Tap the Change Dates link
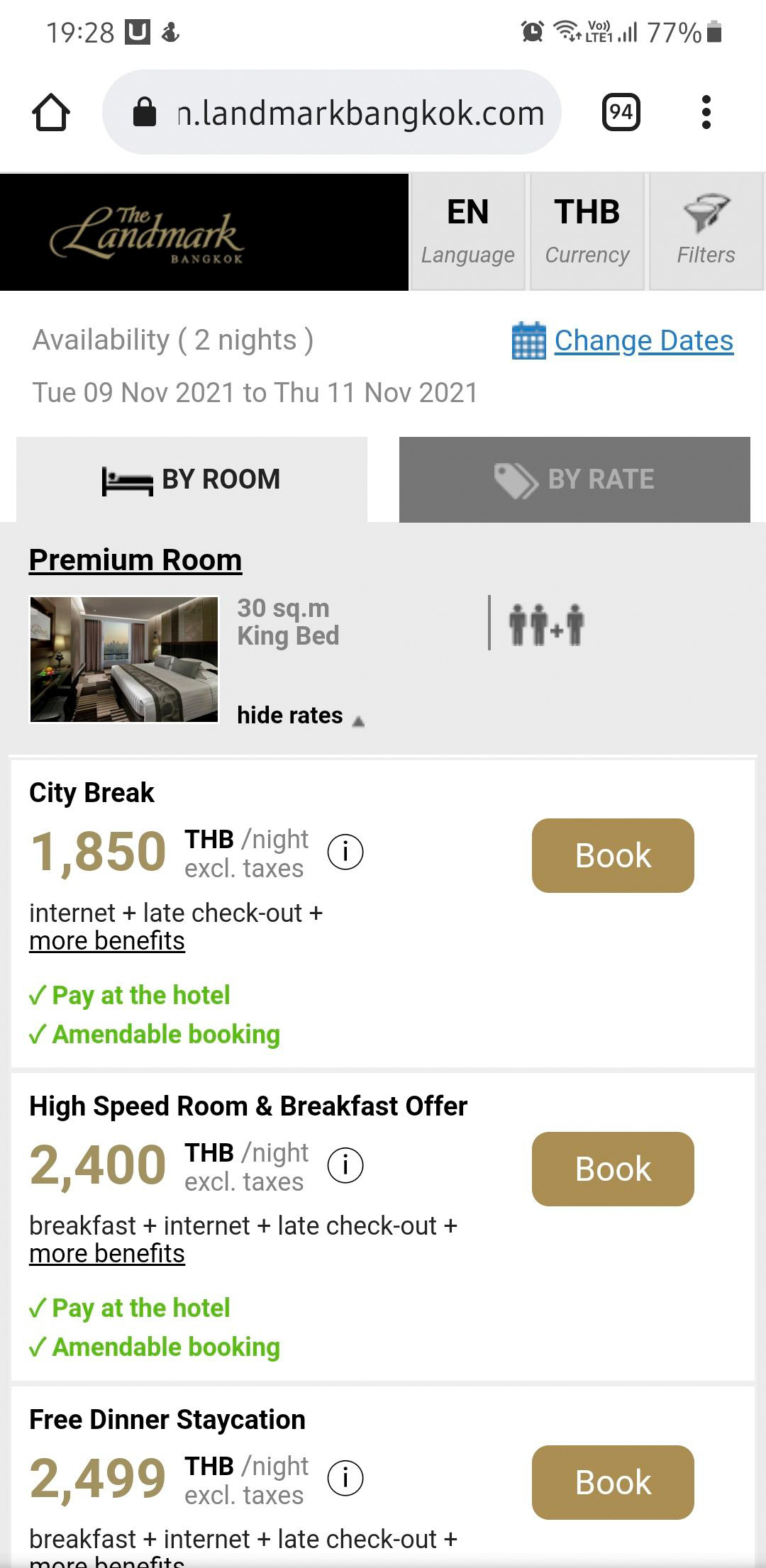The width and height of the screenshot is (766, 1568). click(643, 341)
